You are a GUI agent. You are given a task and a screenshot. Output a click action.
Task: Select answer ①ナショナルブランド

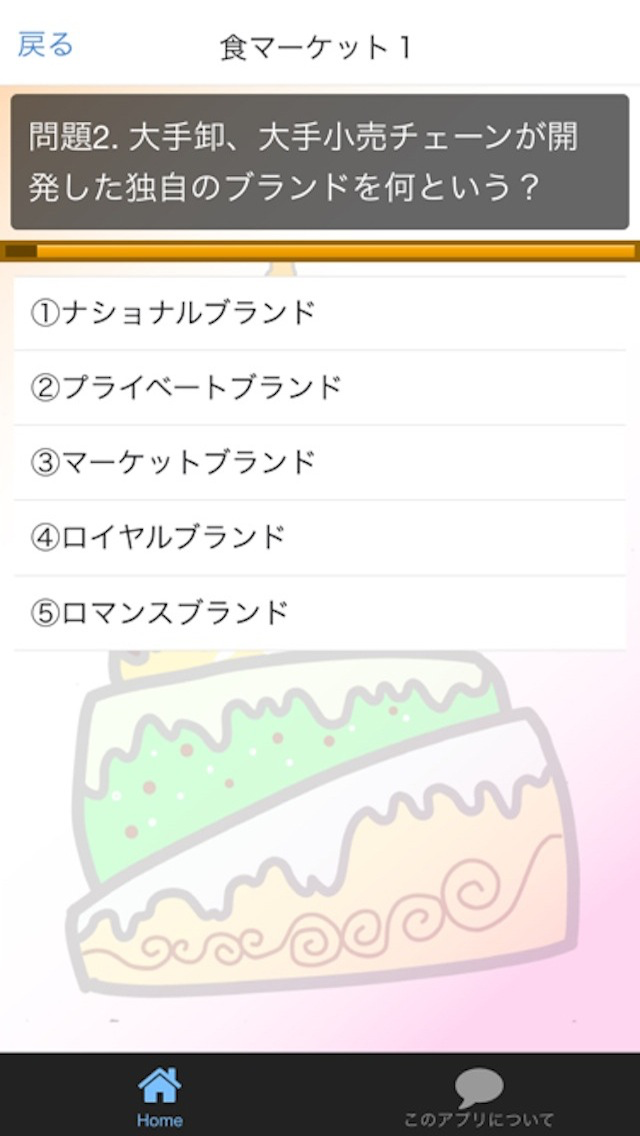[x=320, y=313]
